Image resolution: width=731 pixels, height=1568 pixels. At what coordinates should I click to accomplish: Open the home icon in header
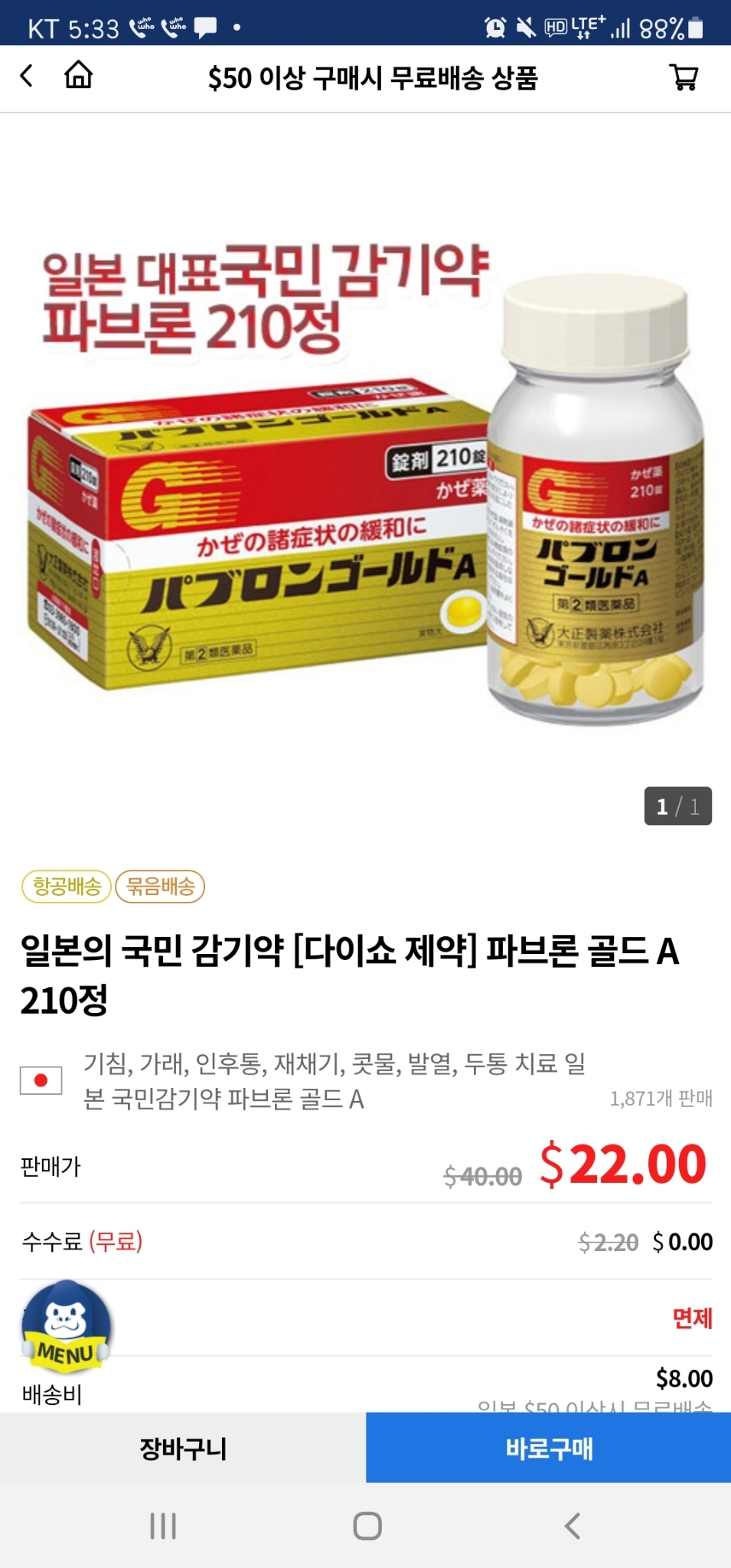coord(78,76)
